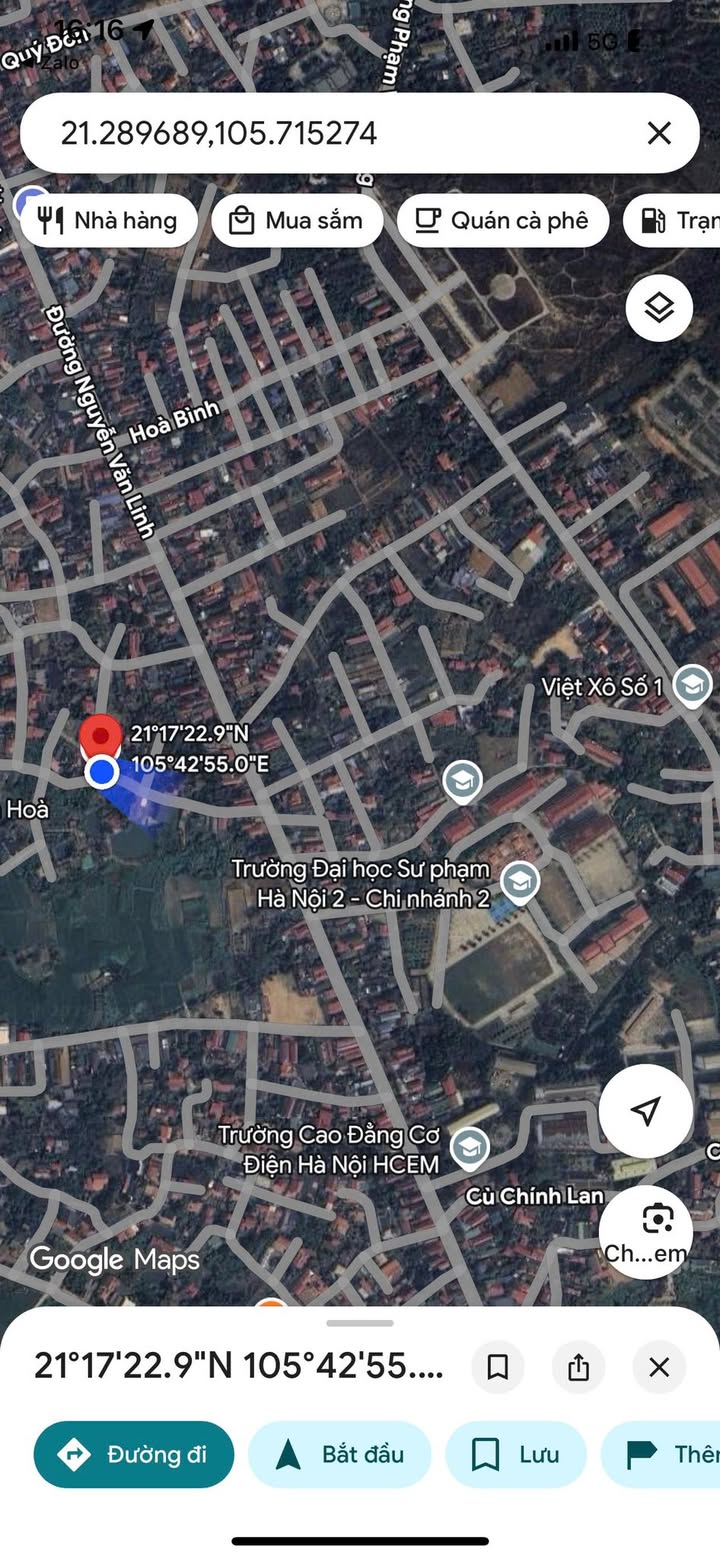Clear the coordinates in the search box
Screen dimensions: 720x1559
click(658, 133)
